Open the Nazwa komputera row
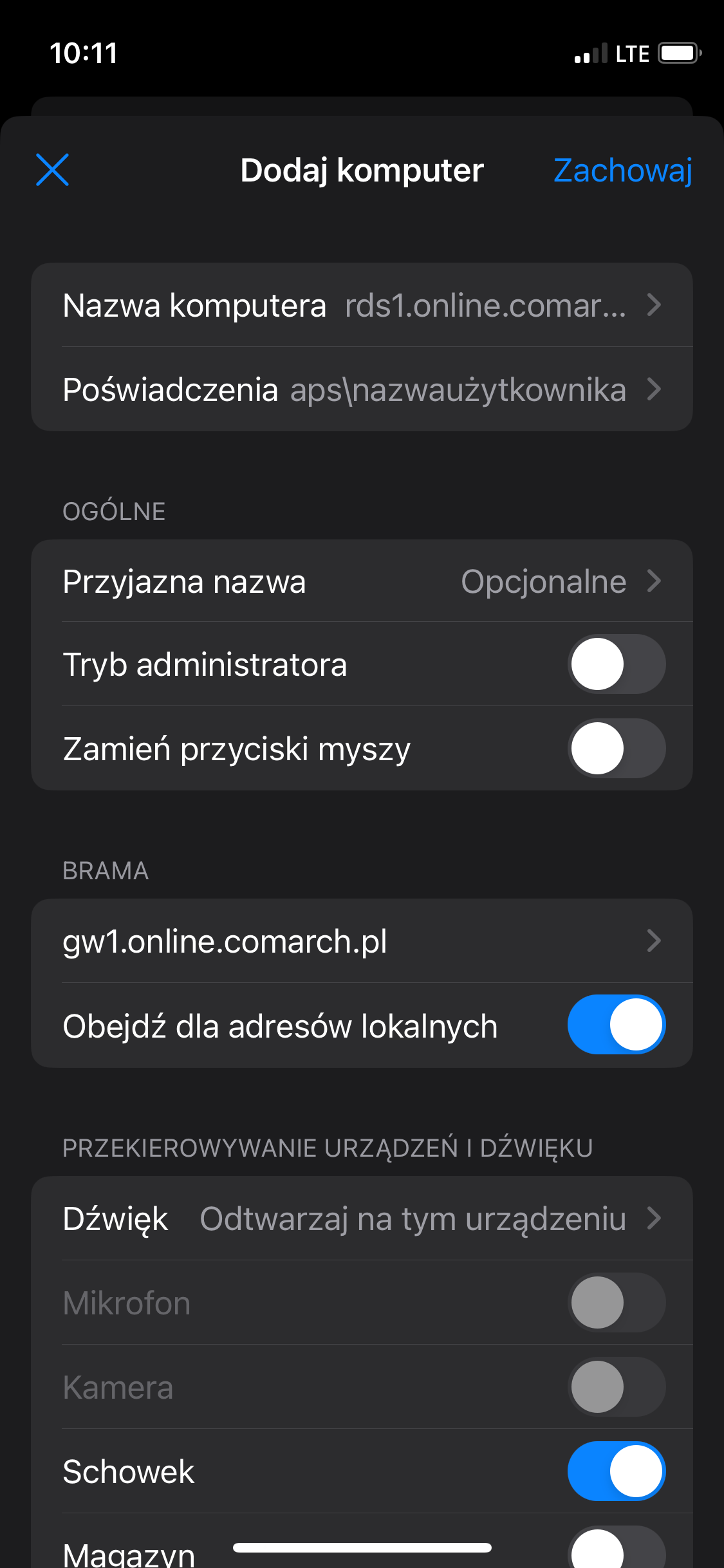This screenshot has height=1568, width=724. pyautogui.click(x=362, y=305)
